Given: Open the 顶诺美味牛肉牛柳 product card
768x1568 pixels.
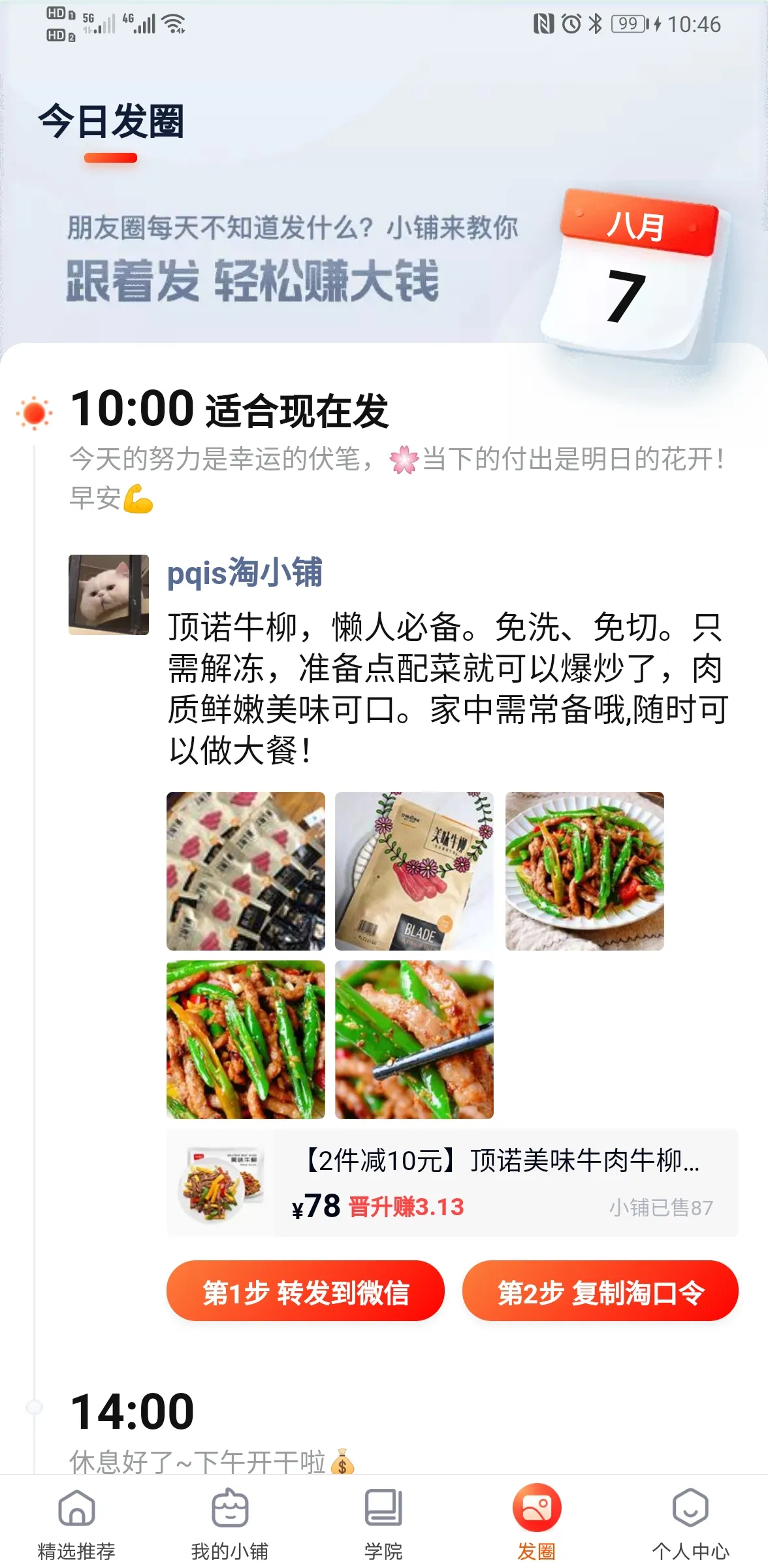Looking at the screenshot, I should (x=452, y=1183).
